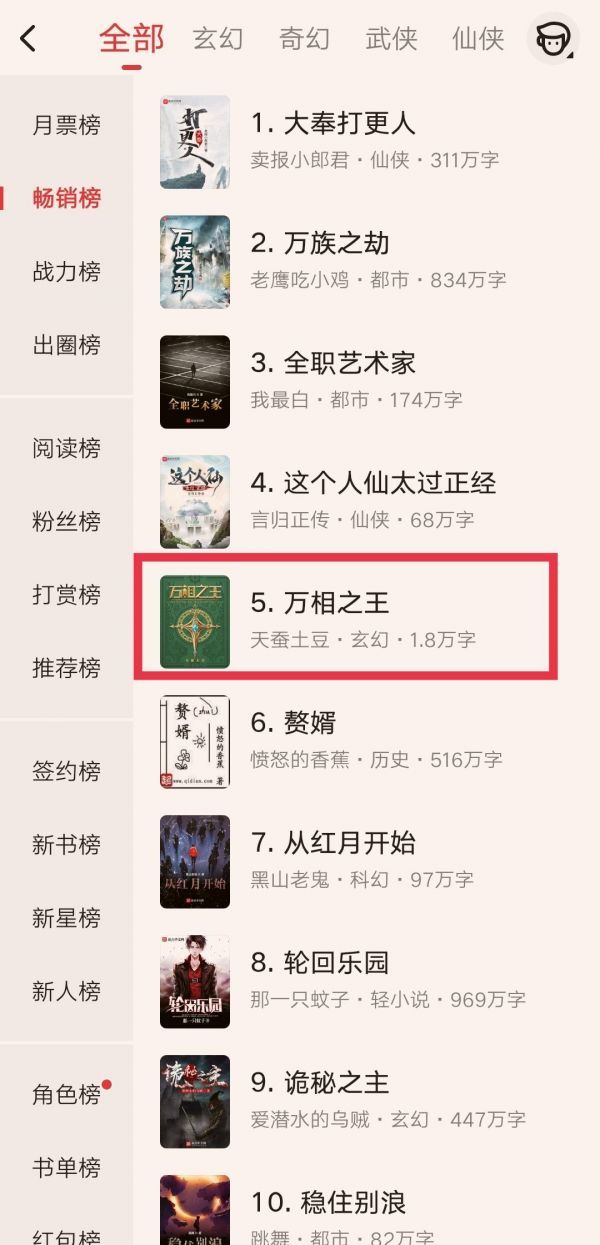Open the book 大奉打更人
600x1245 pixels.
[332, 124]
